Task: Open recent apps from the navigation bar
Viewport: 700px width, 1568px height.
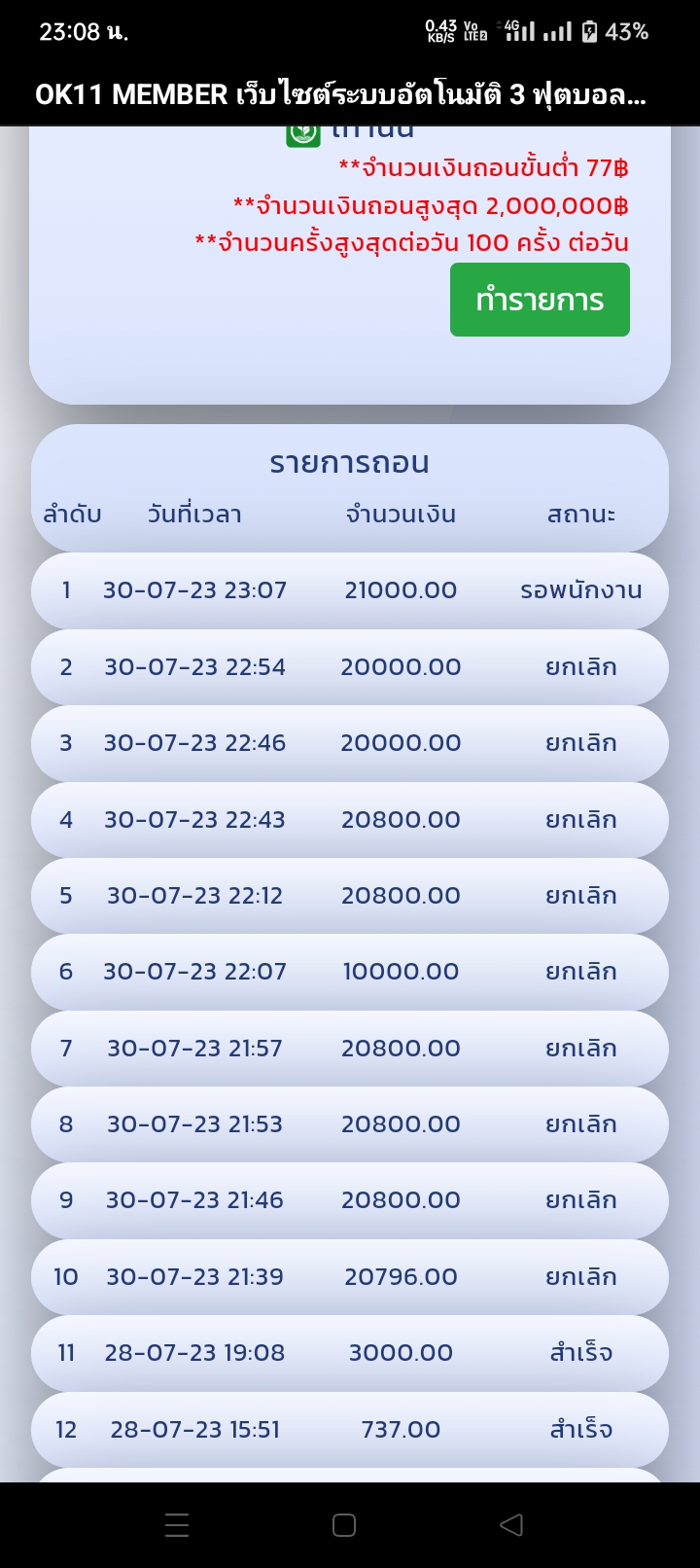Action: [x=177, y=1524]
